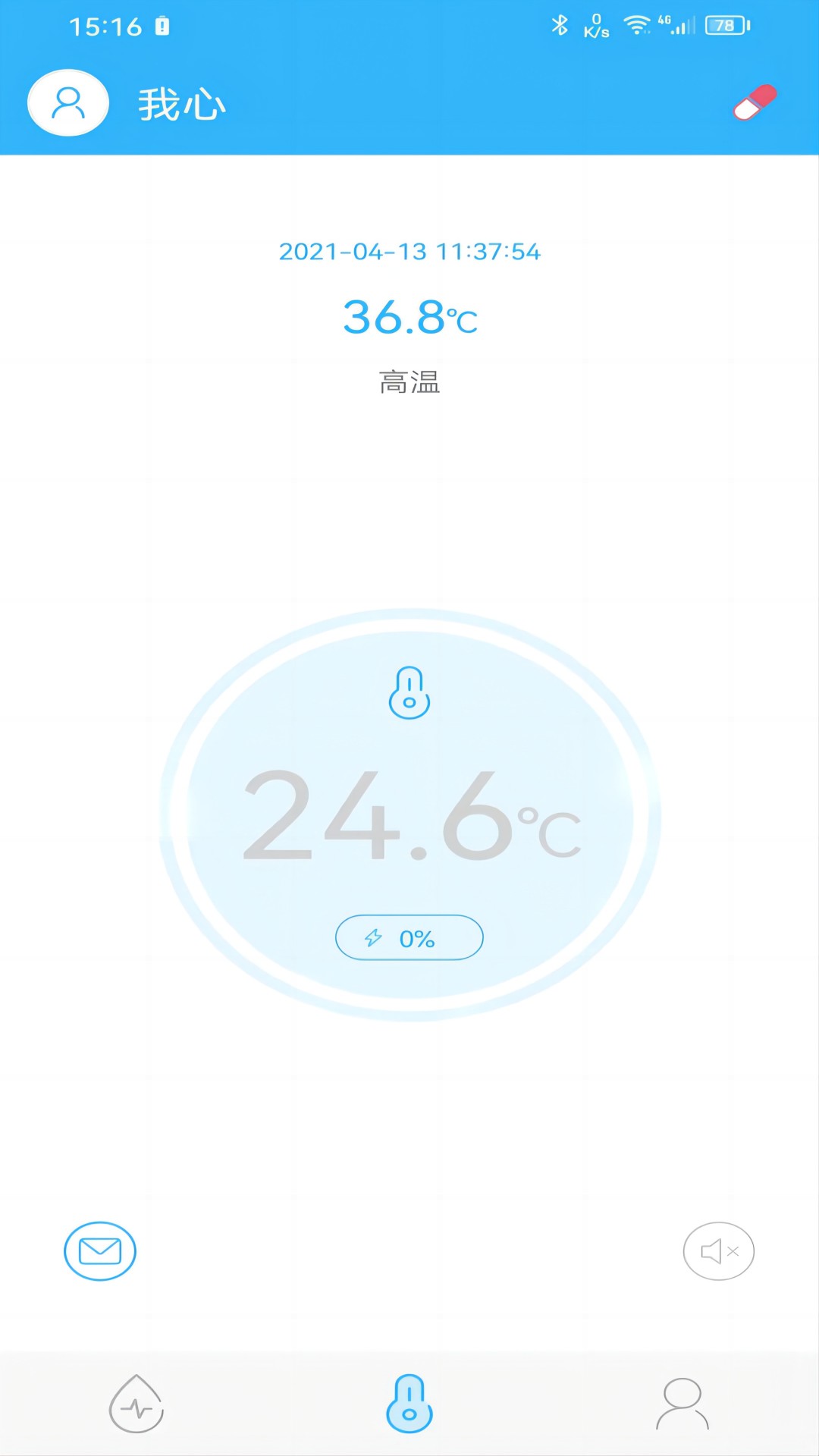Select the thermometer tab in bottom bar

coord(409,1404)
